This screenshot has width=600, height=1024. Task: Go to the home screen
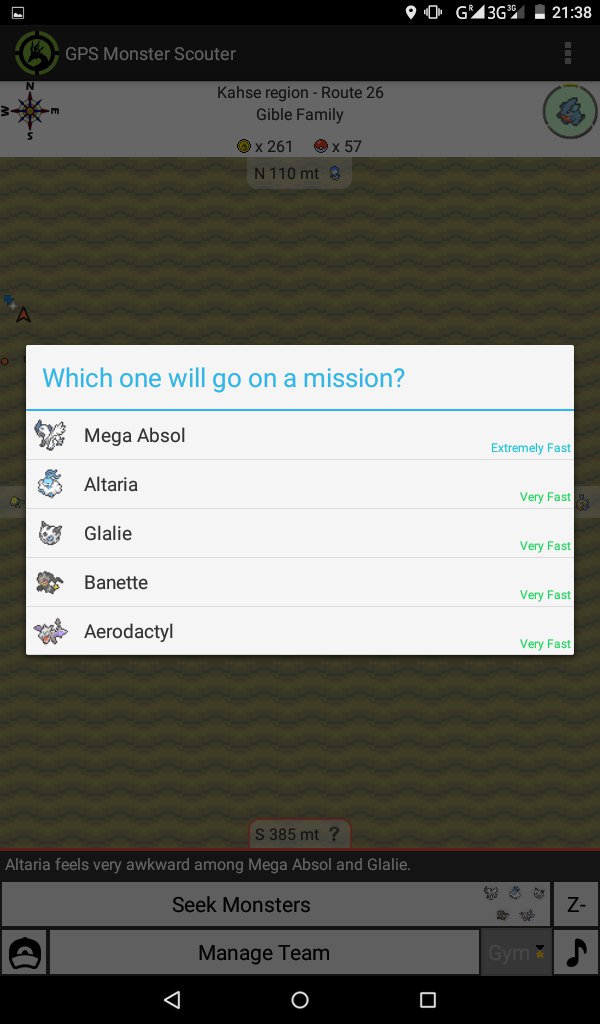[300, 999]
